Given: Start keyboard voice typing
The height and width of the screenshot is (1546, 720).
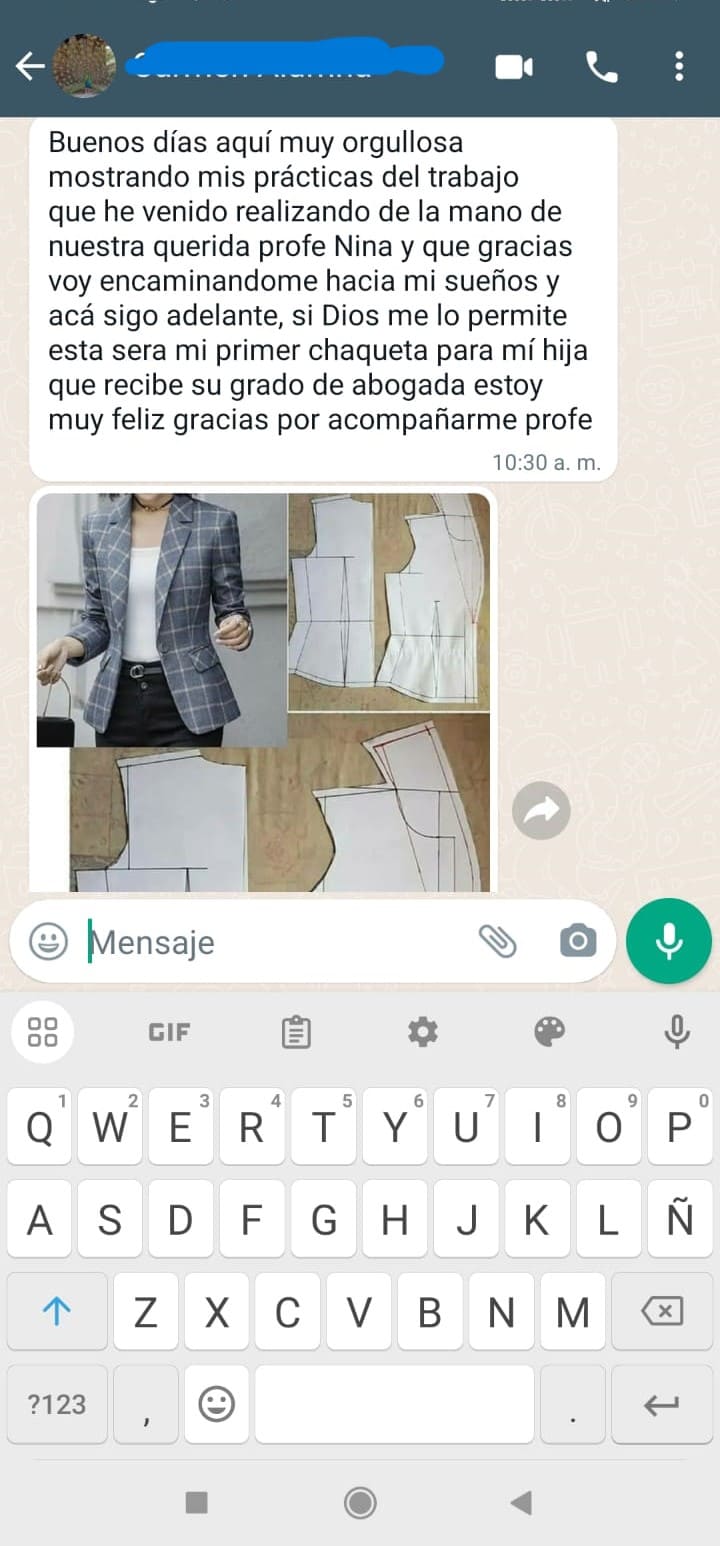Looking at the screenshot, I should click(x=677, y=1032).
